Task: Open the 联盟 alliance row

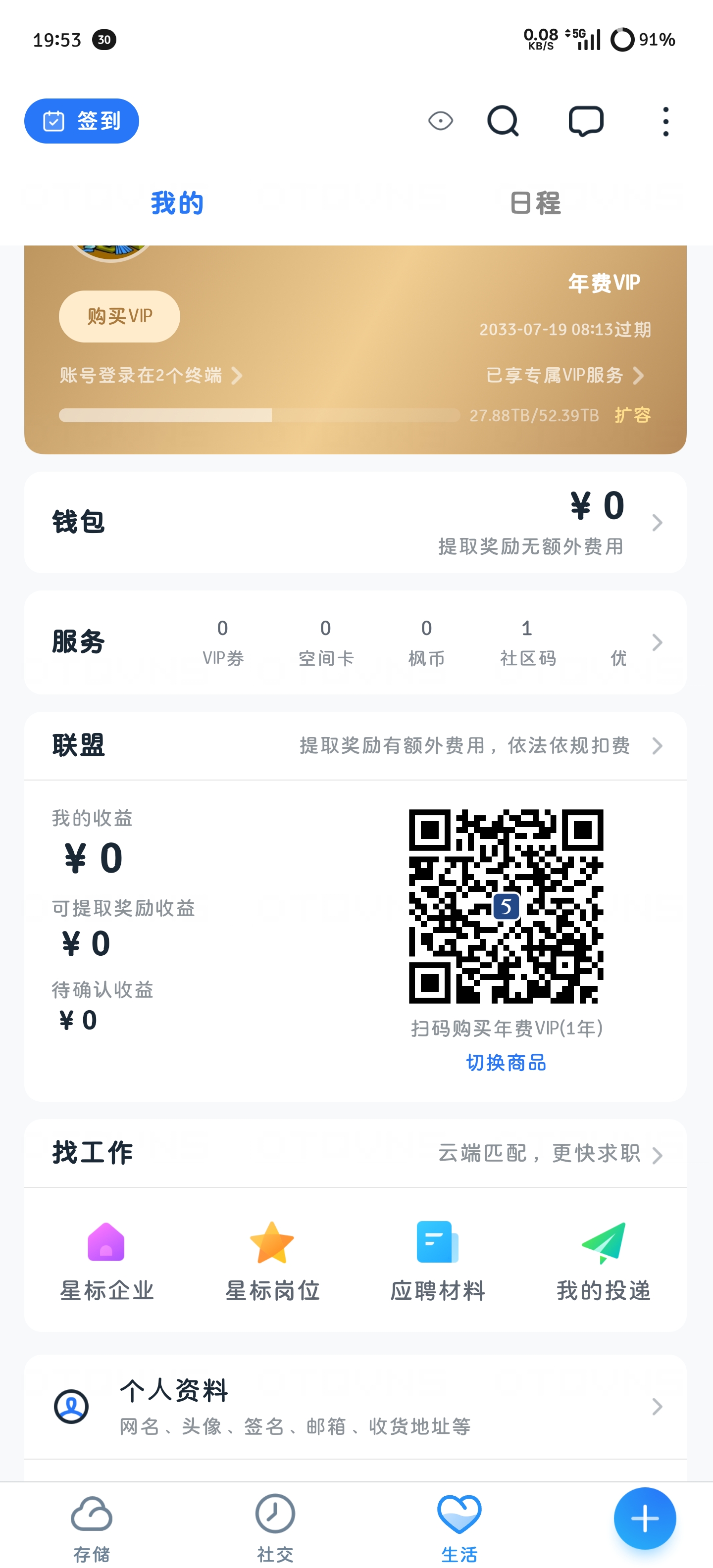Action: pyautogui.click(x=355, y=746)
